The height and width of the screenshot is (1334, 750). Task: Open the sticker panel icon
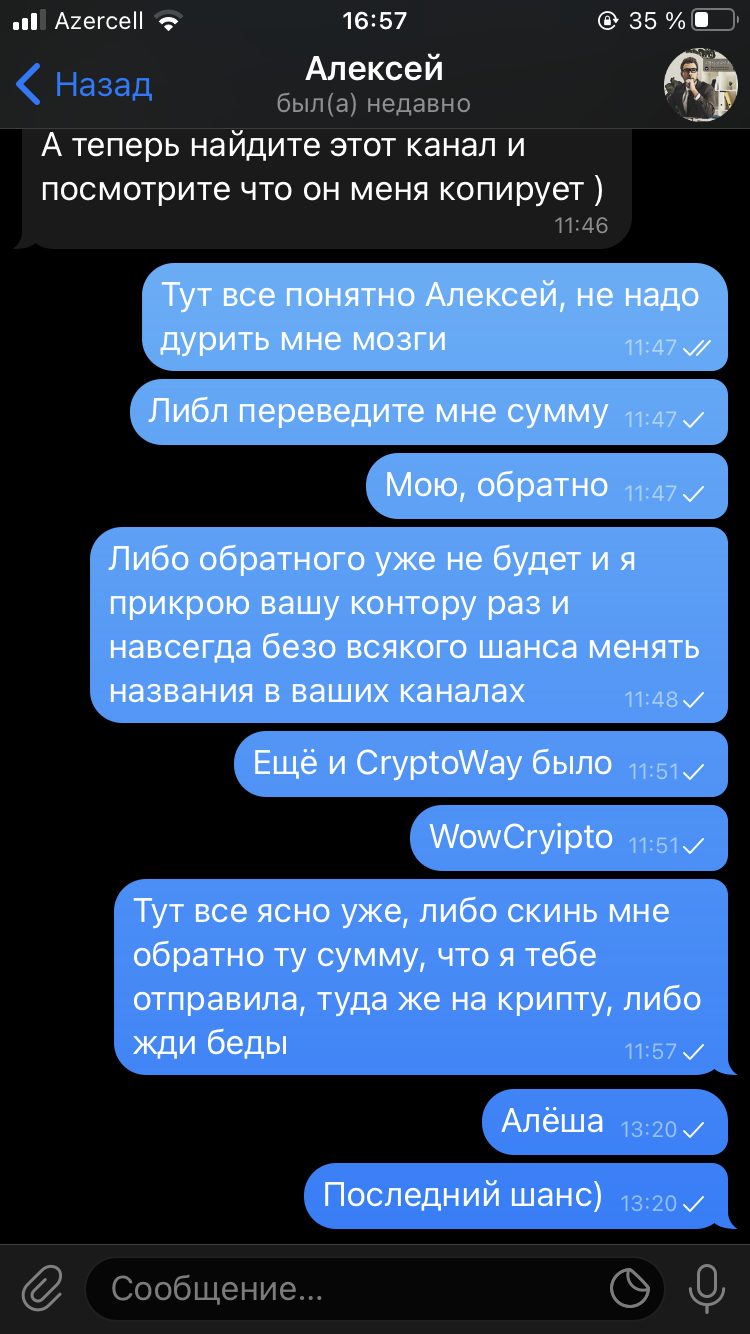(631, 1289)
